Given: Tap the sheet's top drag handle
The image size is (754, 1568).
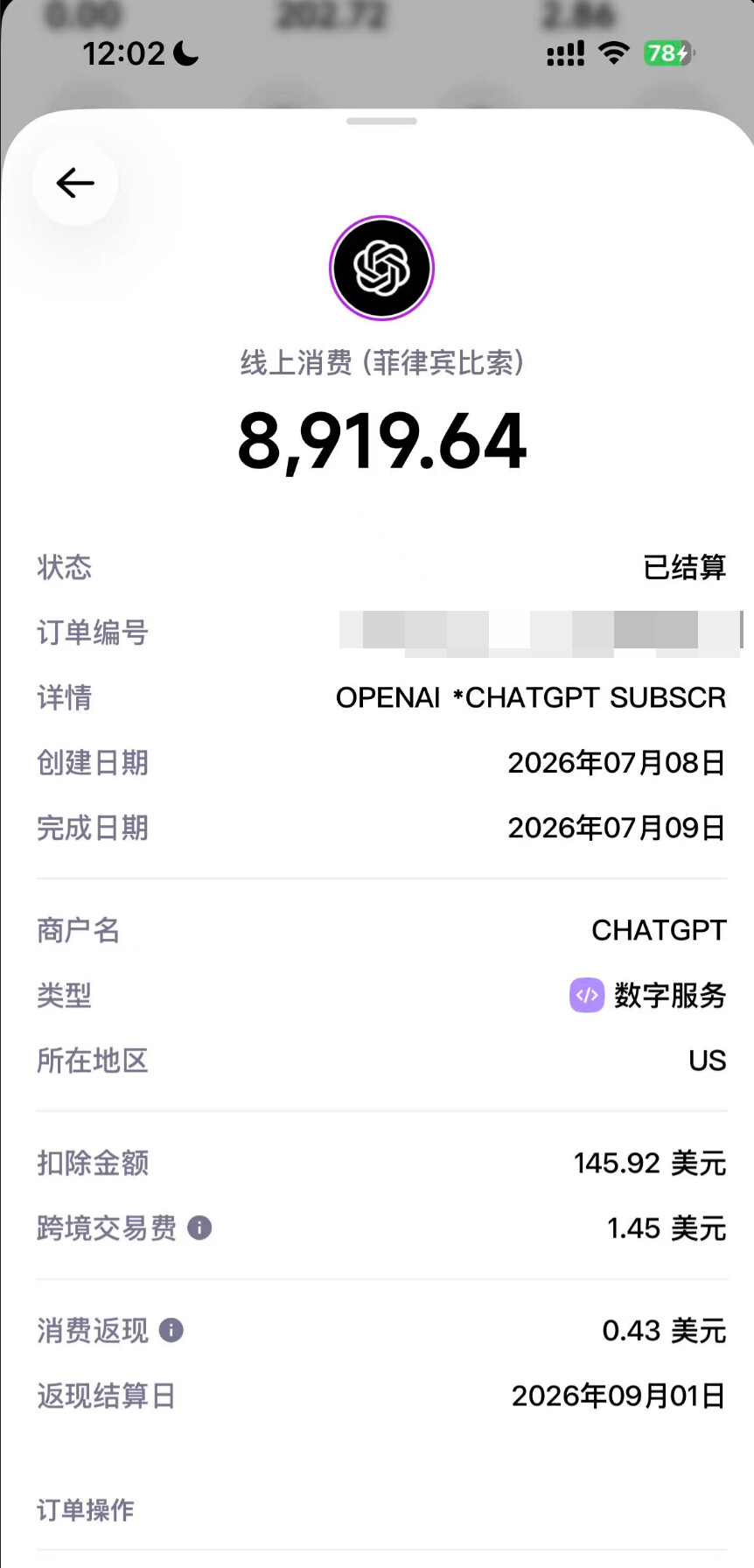Looking at the screenshot, I should (x=381, y=121).
